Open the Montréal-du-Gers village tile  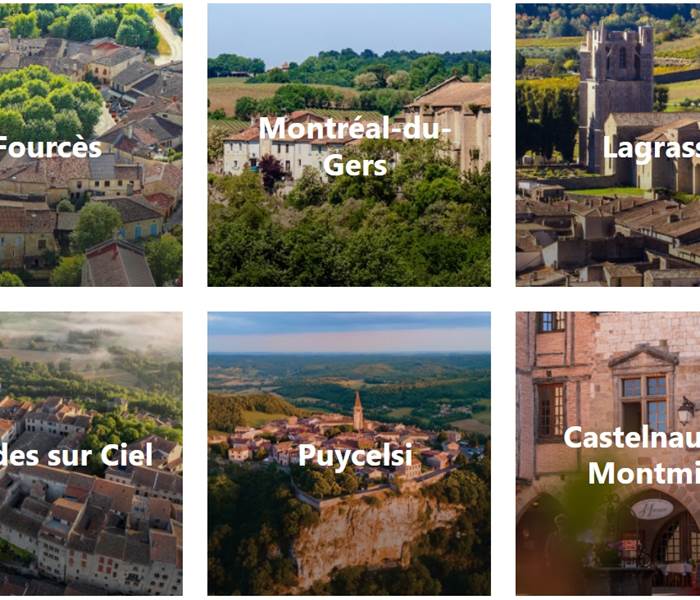pyautogui.click(x=349, y=145)
